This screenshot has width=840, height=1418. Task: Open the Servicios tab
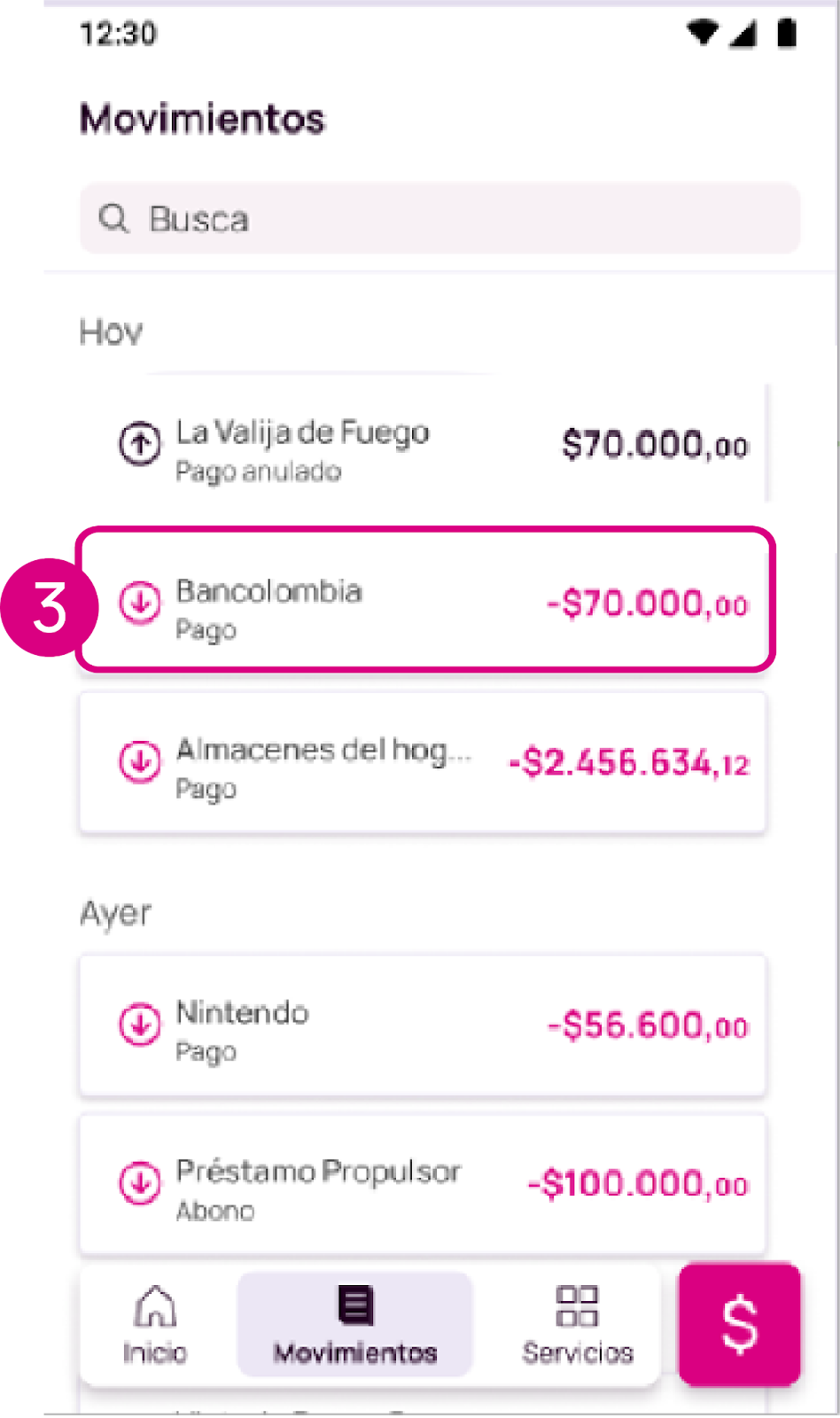point(577,1325)
